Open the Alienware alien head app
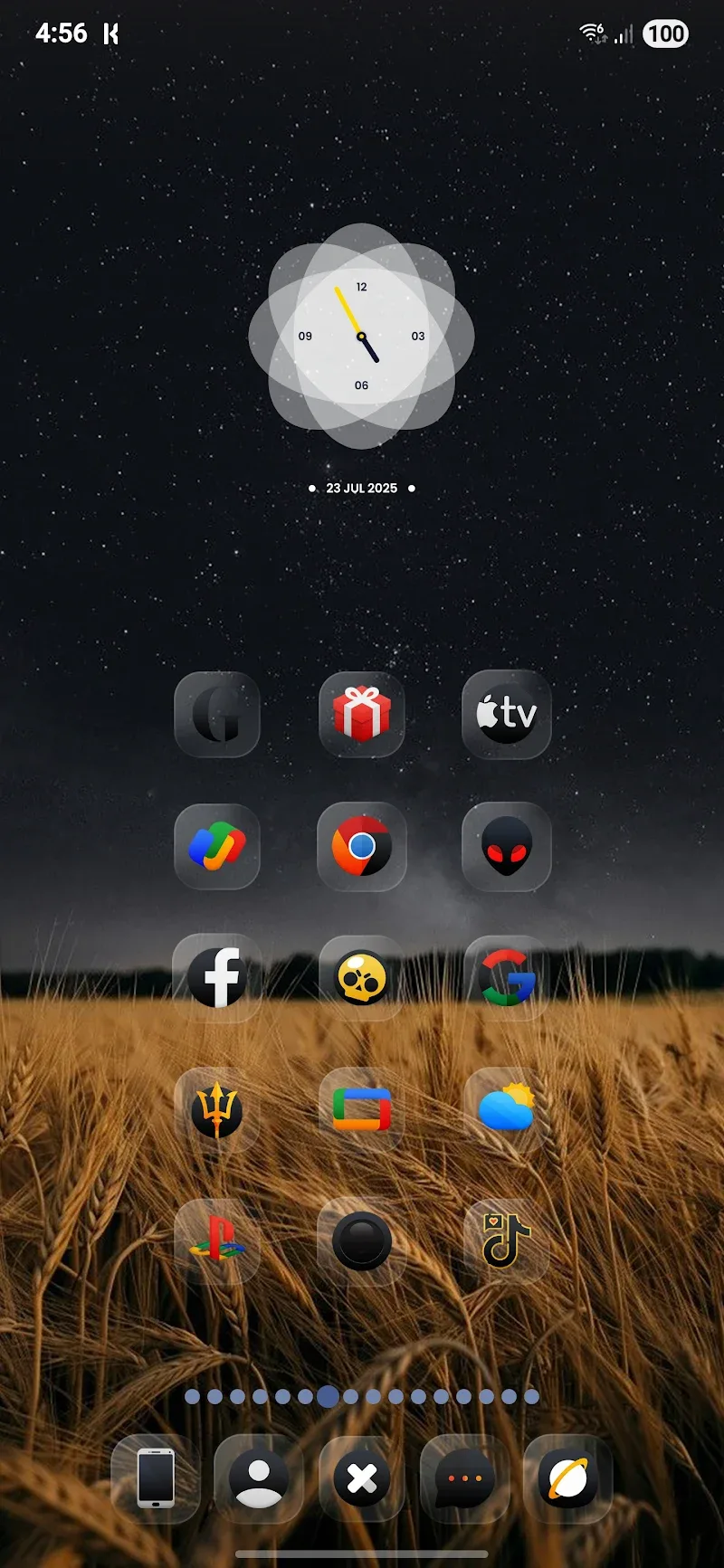724x1568 pixels. point(506,846)
